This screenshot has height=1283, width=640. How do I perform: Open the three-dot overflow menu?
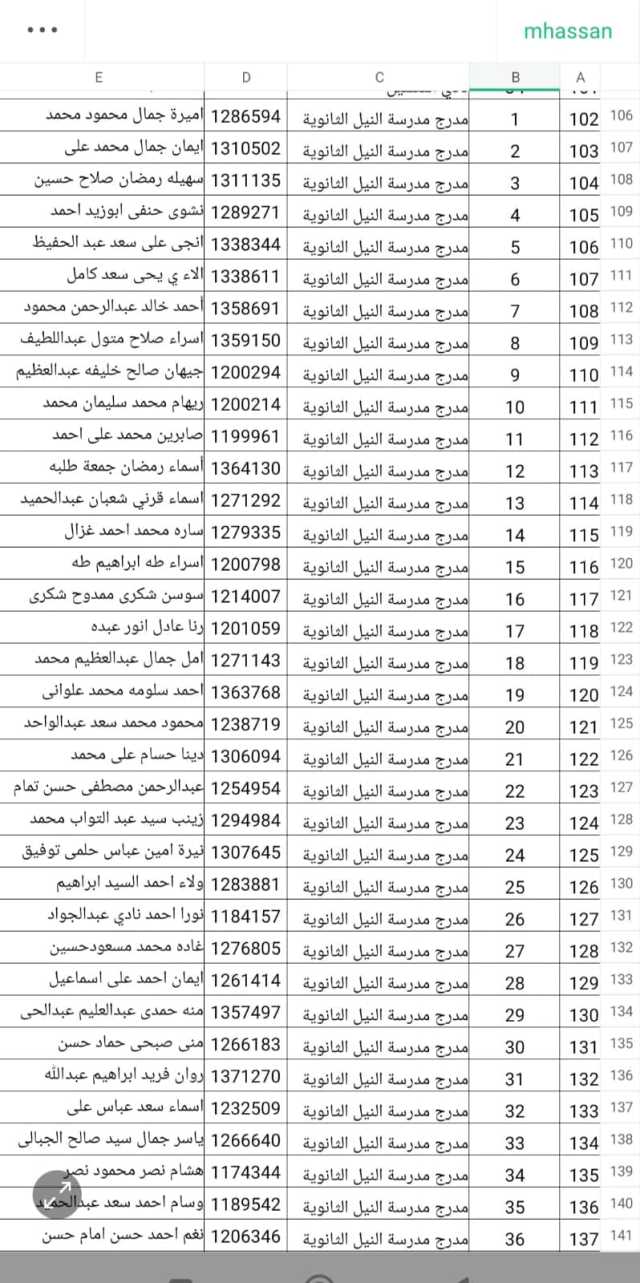point(42,30)
